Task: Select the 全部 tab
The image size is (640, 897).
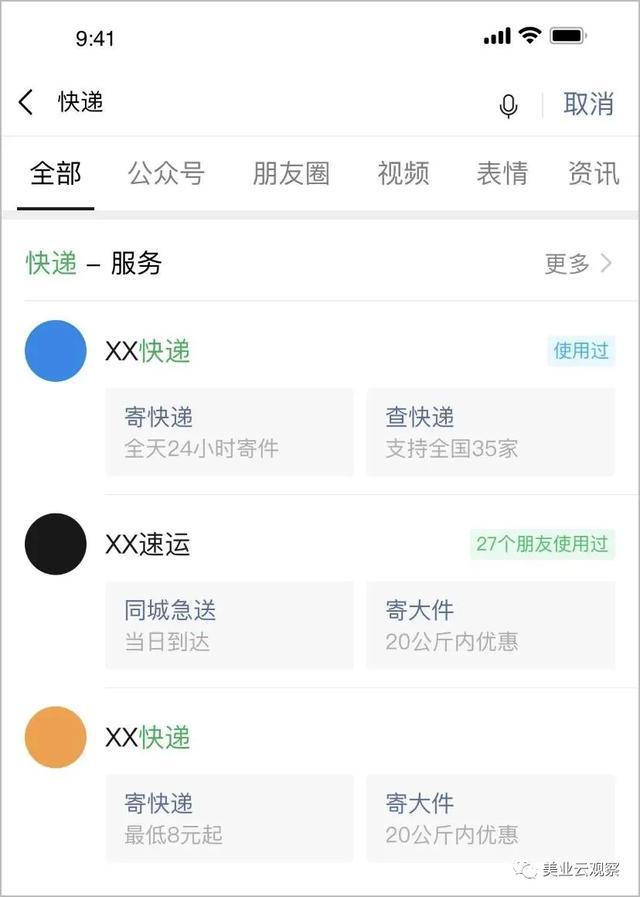Action: [x=56, y=173]
